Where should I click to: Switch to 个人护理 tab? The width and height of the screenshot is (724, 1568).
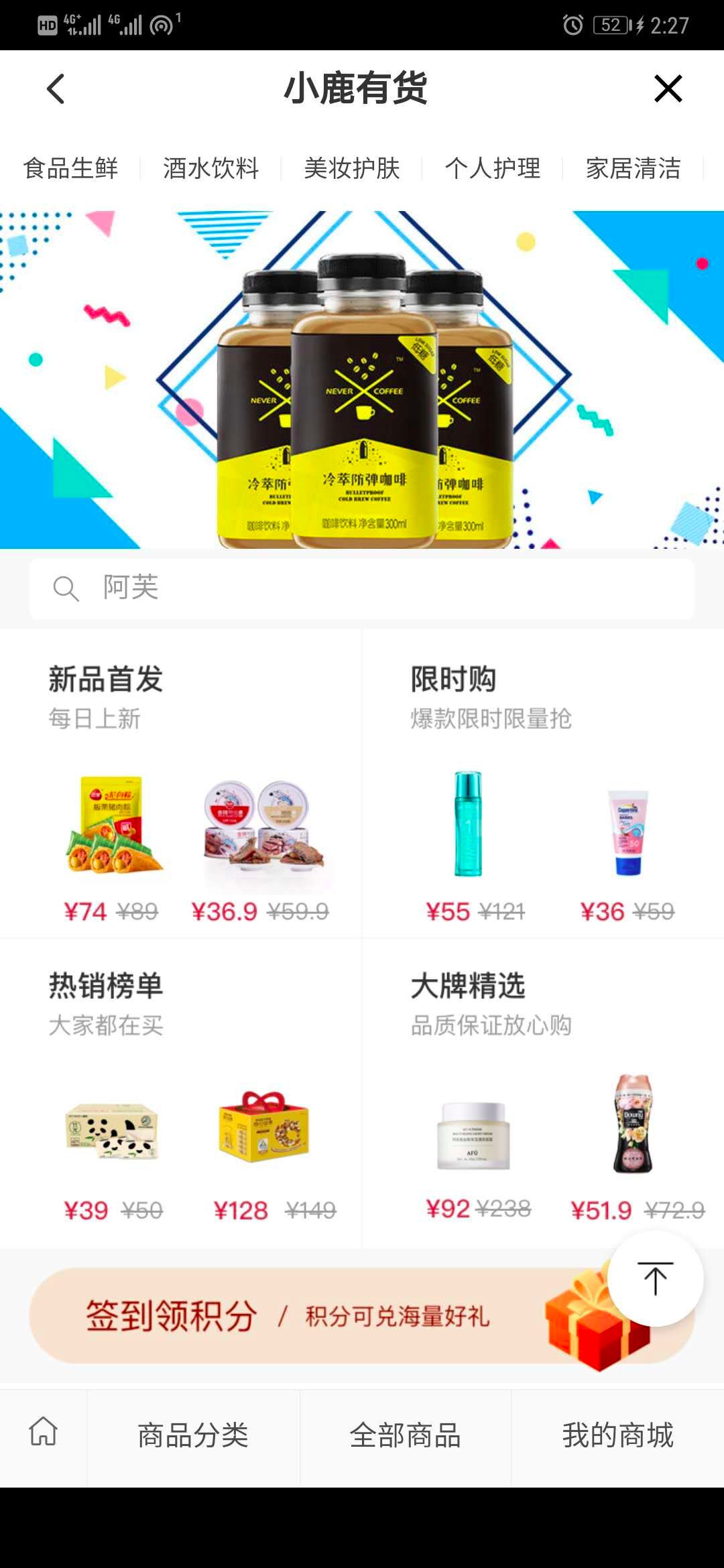point(493,168)
